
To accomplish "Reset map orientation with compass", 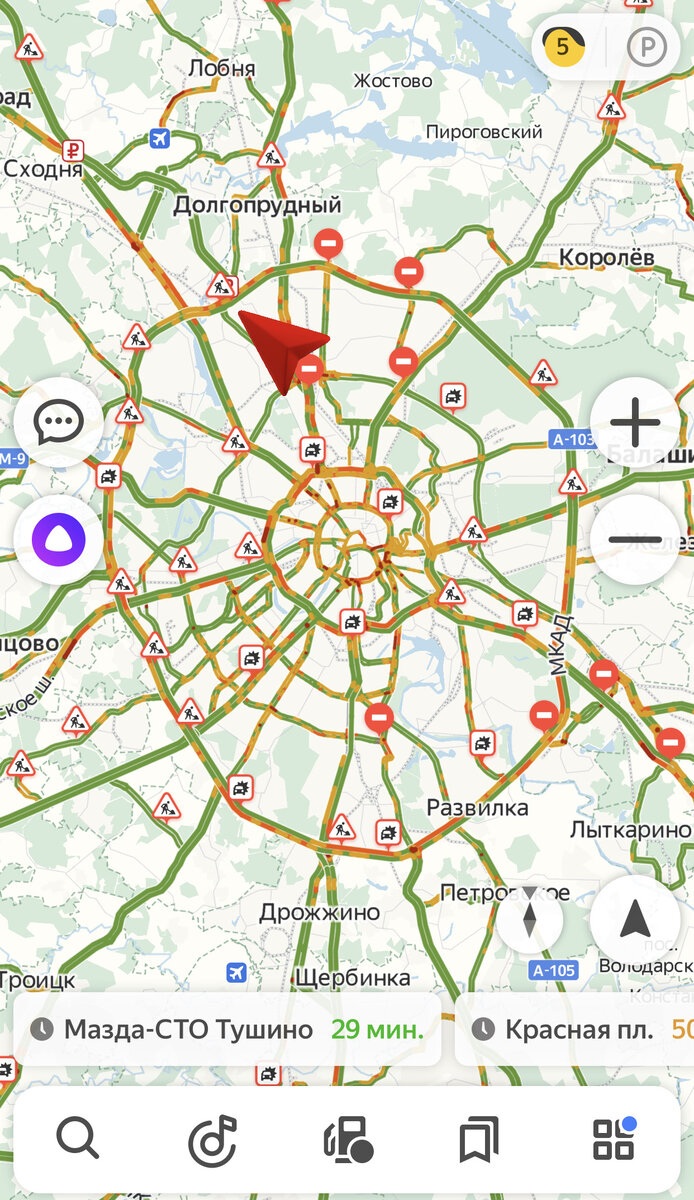I will (x=530, y=920).
